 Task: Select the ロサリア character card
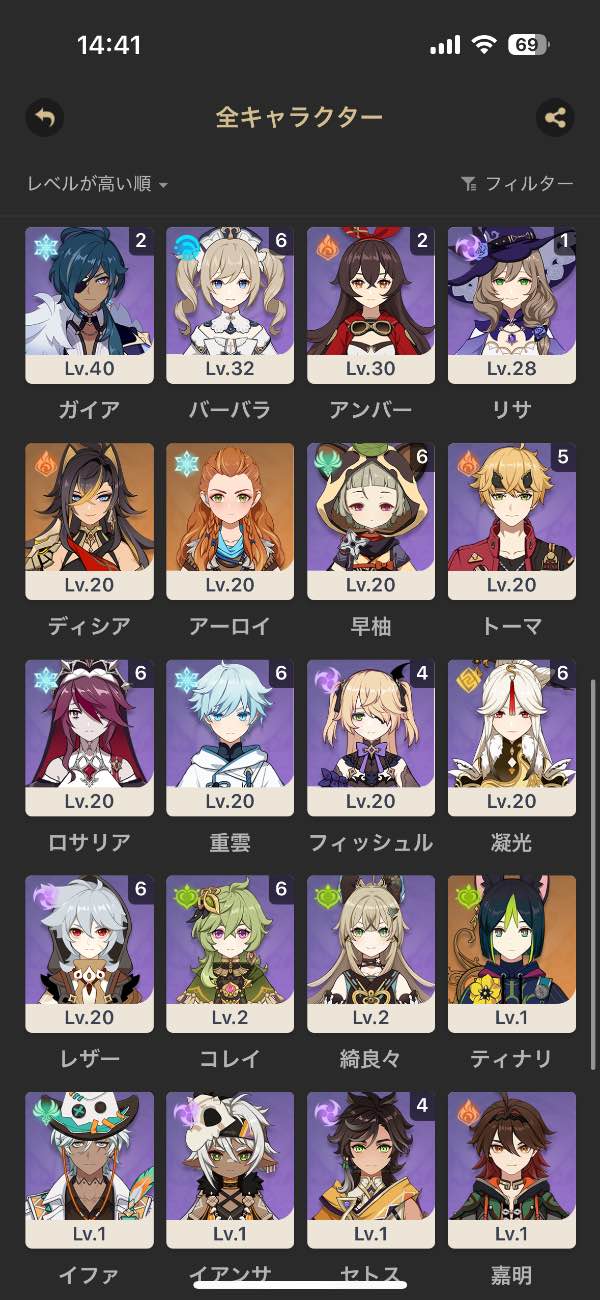point(90,737)
